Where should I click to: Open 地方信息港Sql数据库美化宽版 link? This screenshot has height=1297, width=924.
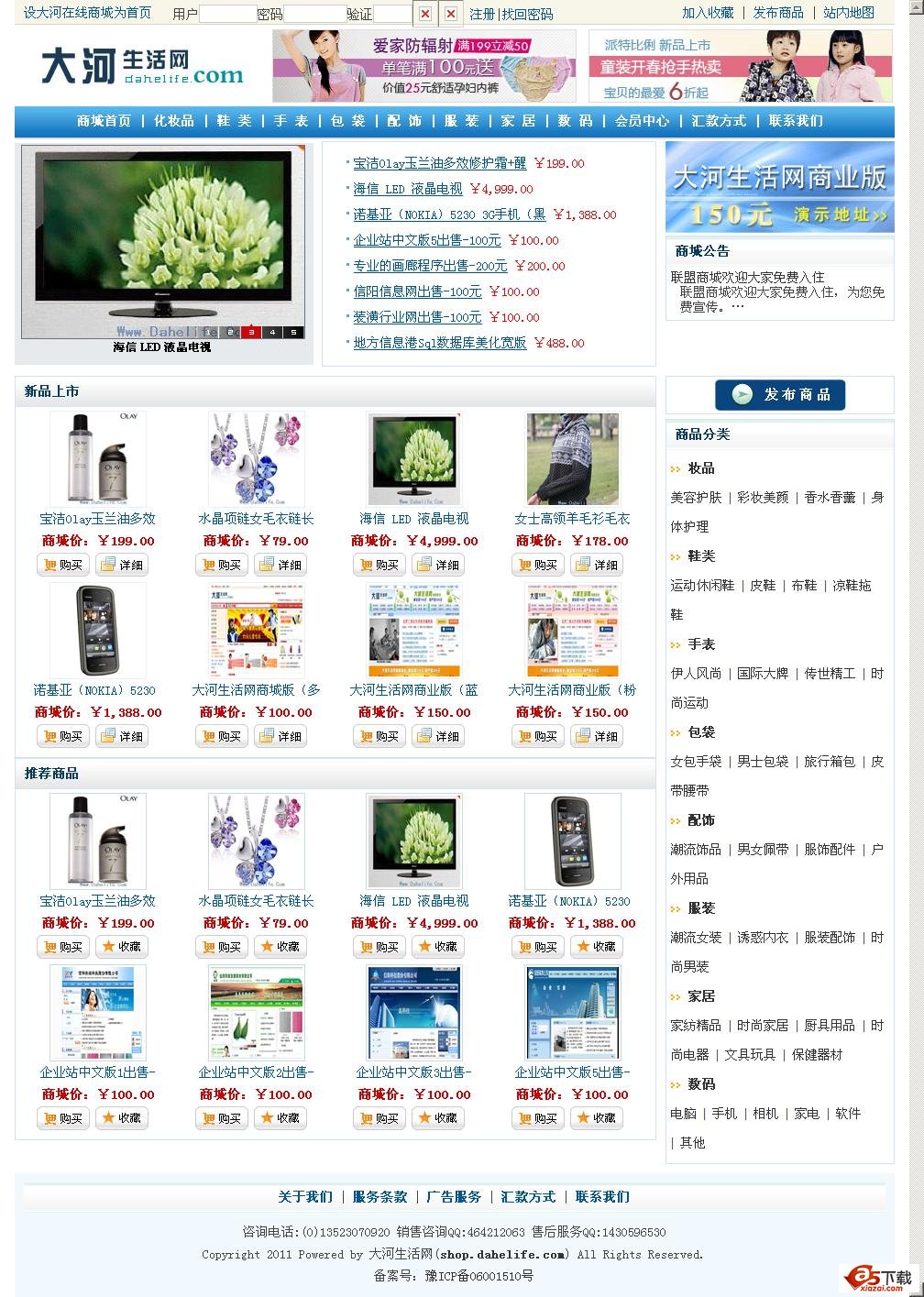pos(440,343)
